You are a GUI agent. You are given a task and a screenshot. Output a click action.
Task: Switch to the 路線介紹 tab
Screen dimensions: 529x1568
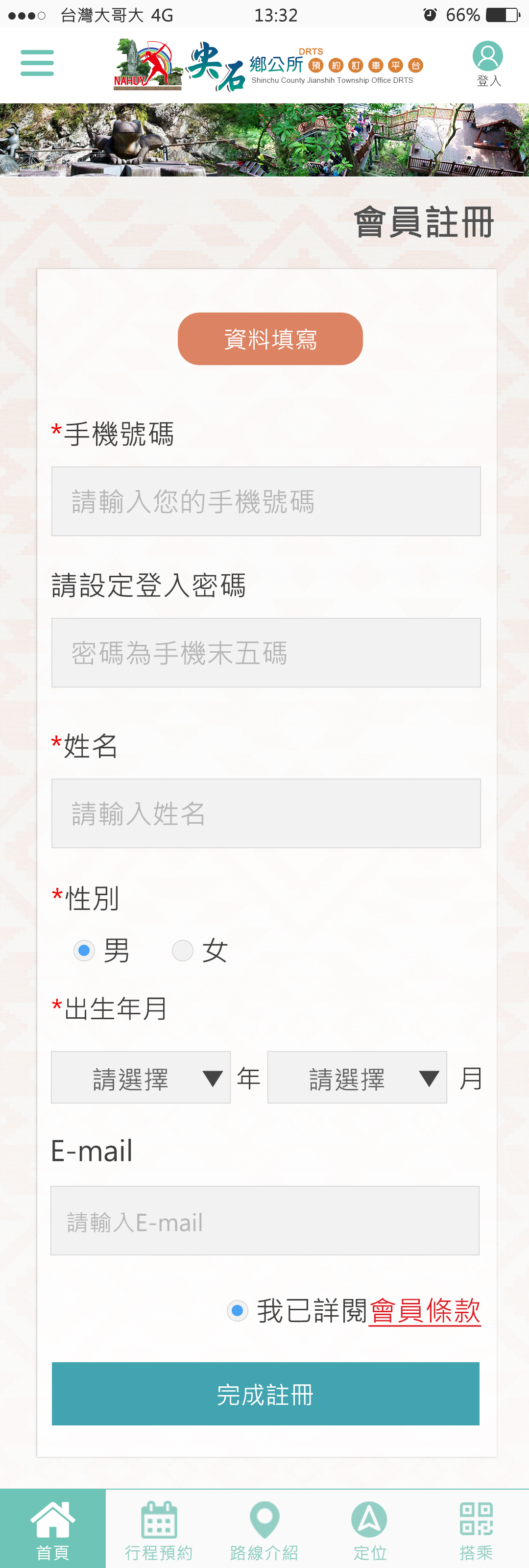264,1529
